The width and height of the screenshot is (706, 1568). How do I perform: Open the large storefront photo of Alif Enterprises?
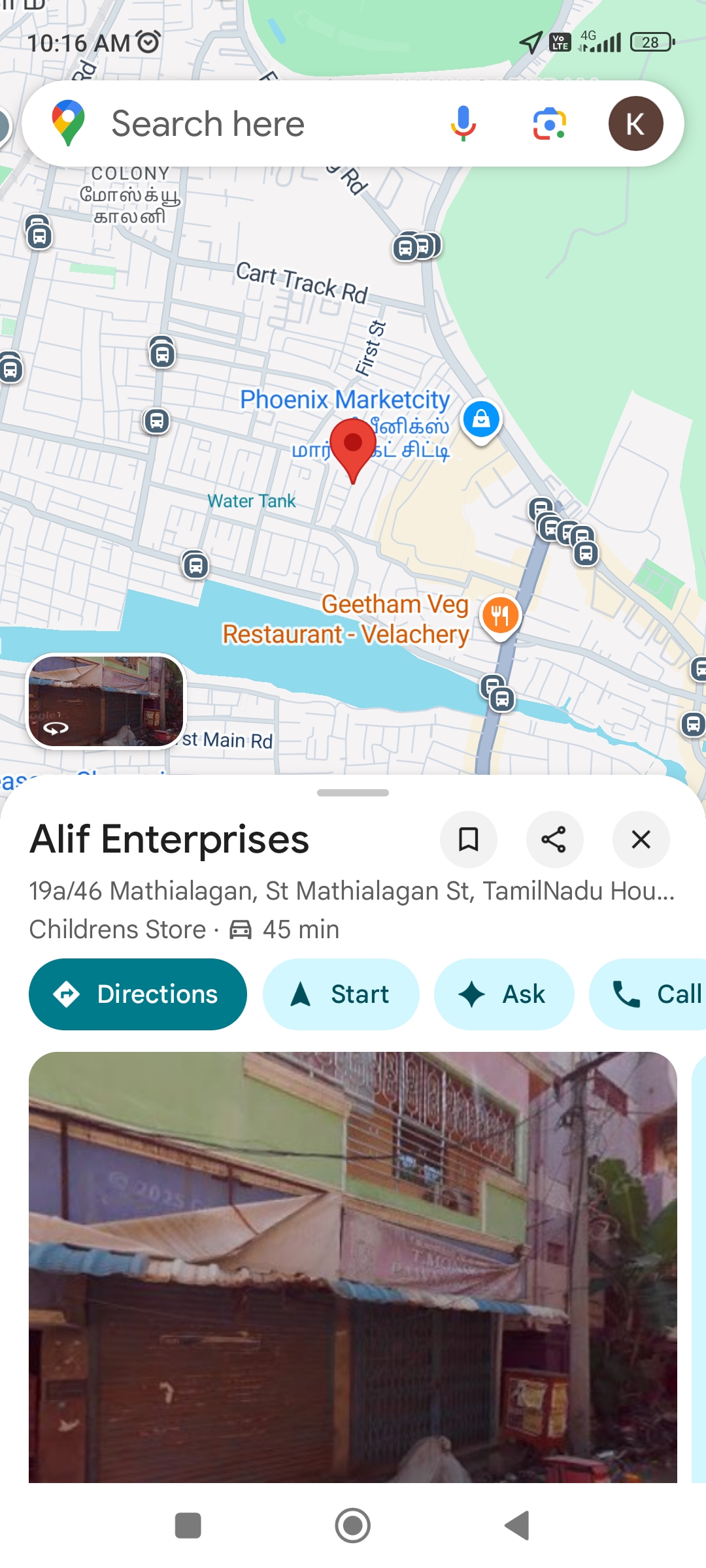pyautogui.click(x=353, y=1266)
